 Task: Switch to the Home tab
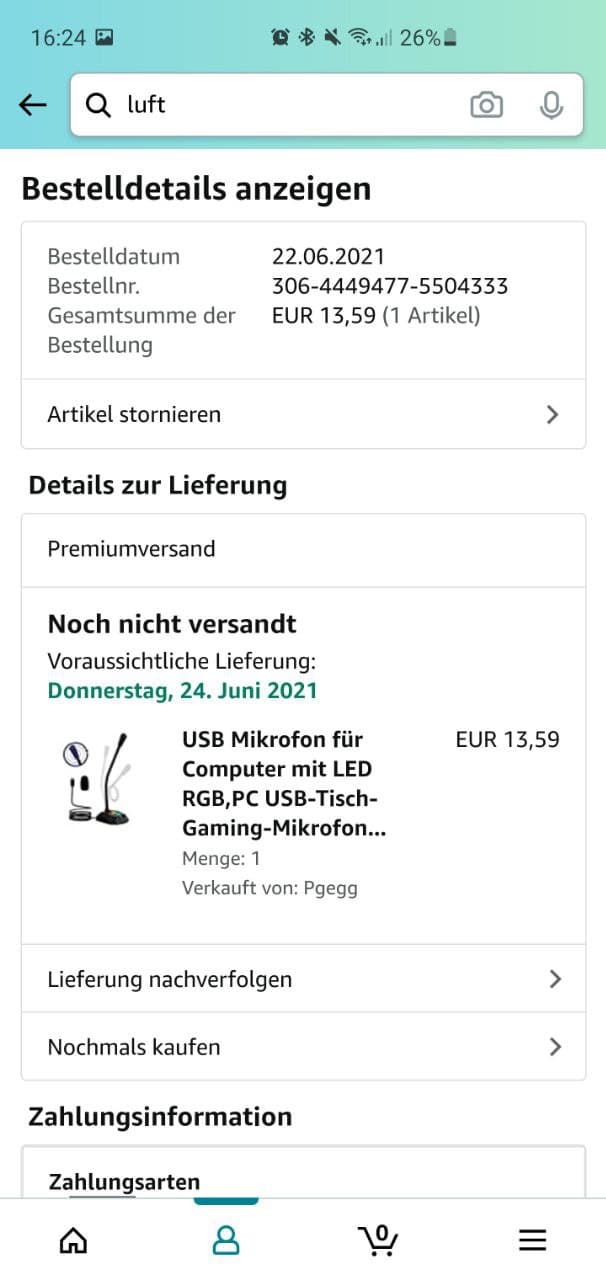[x=74, y=1241]
